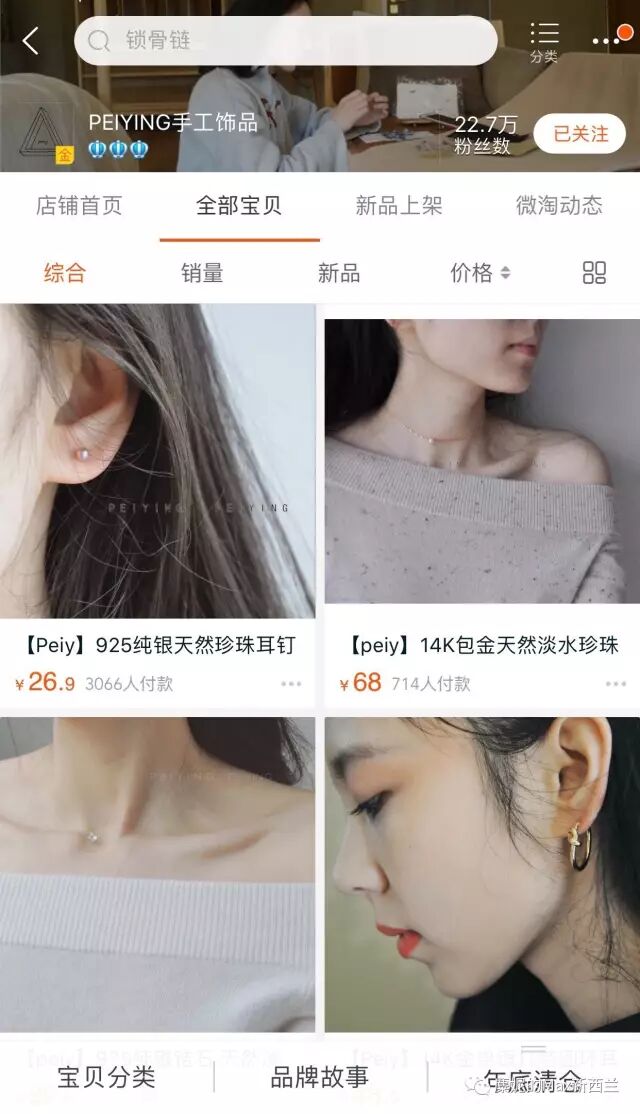Sort products by 价格
This screenshot has height=1114, width=640.
coord(480,273)
